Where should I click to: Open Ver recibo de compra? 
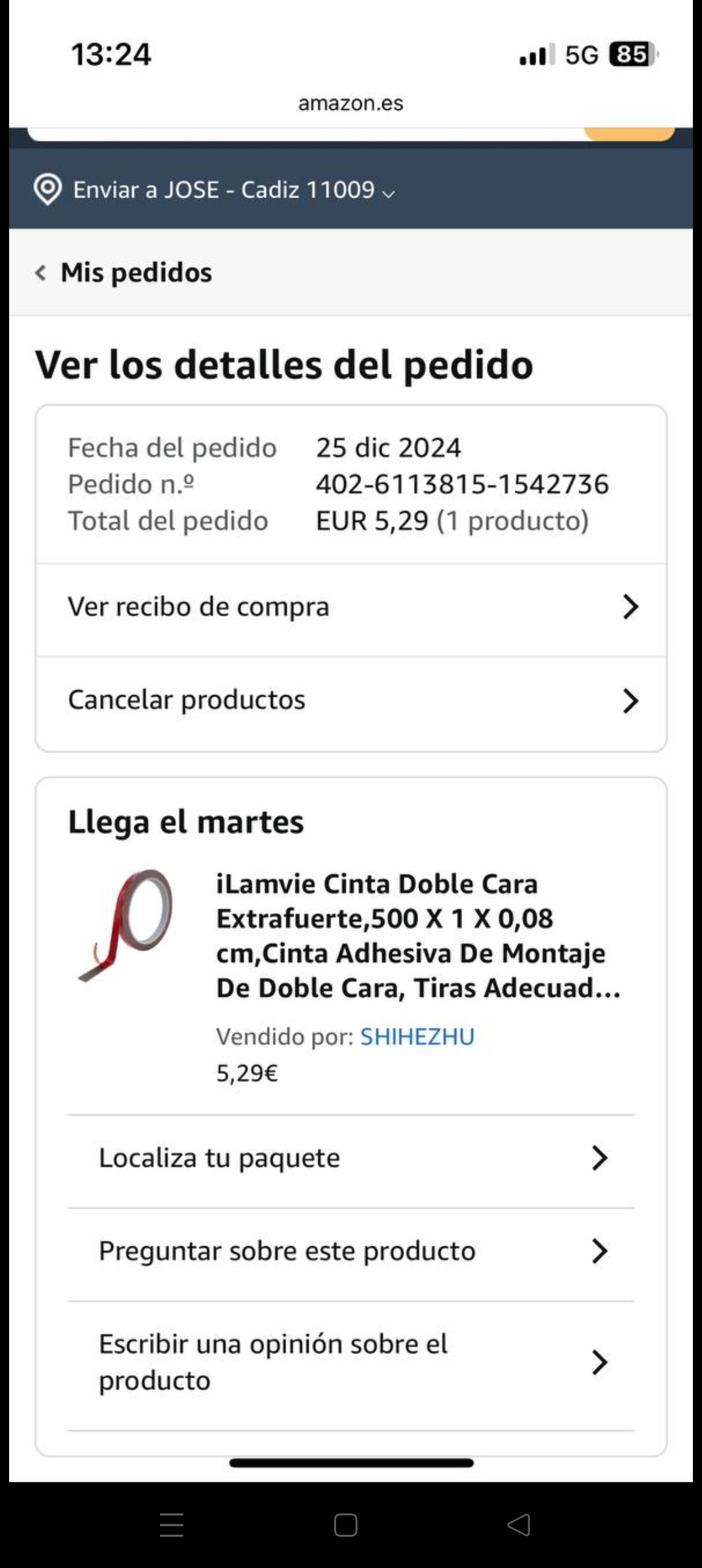coord(351,607)
